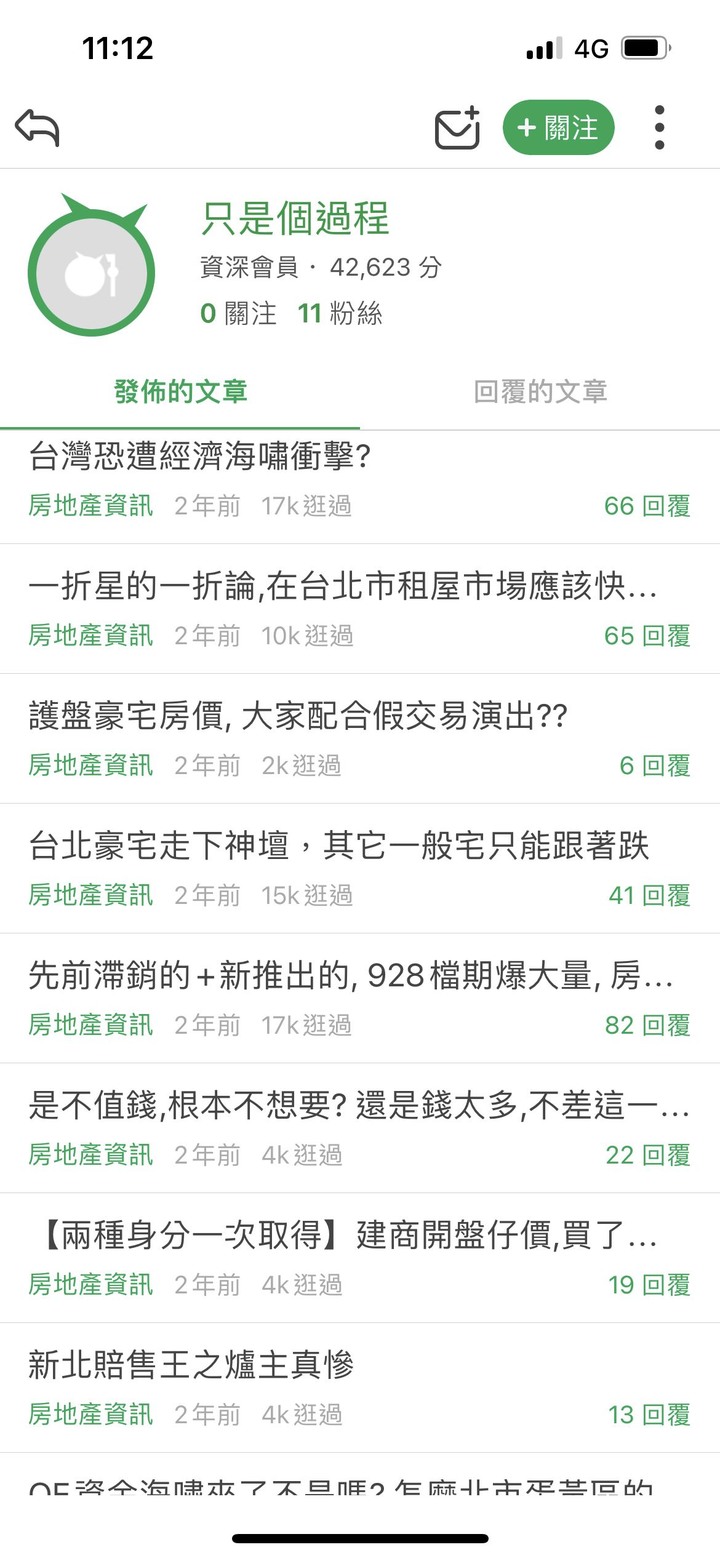Screen dimensions: 720x1558
Task: Read the post 護盤豪宅房價, 大家配合假交易演出??
Action: [360, 739]
